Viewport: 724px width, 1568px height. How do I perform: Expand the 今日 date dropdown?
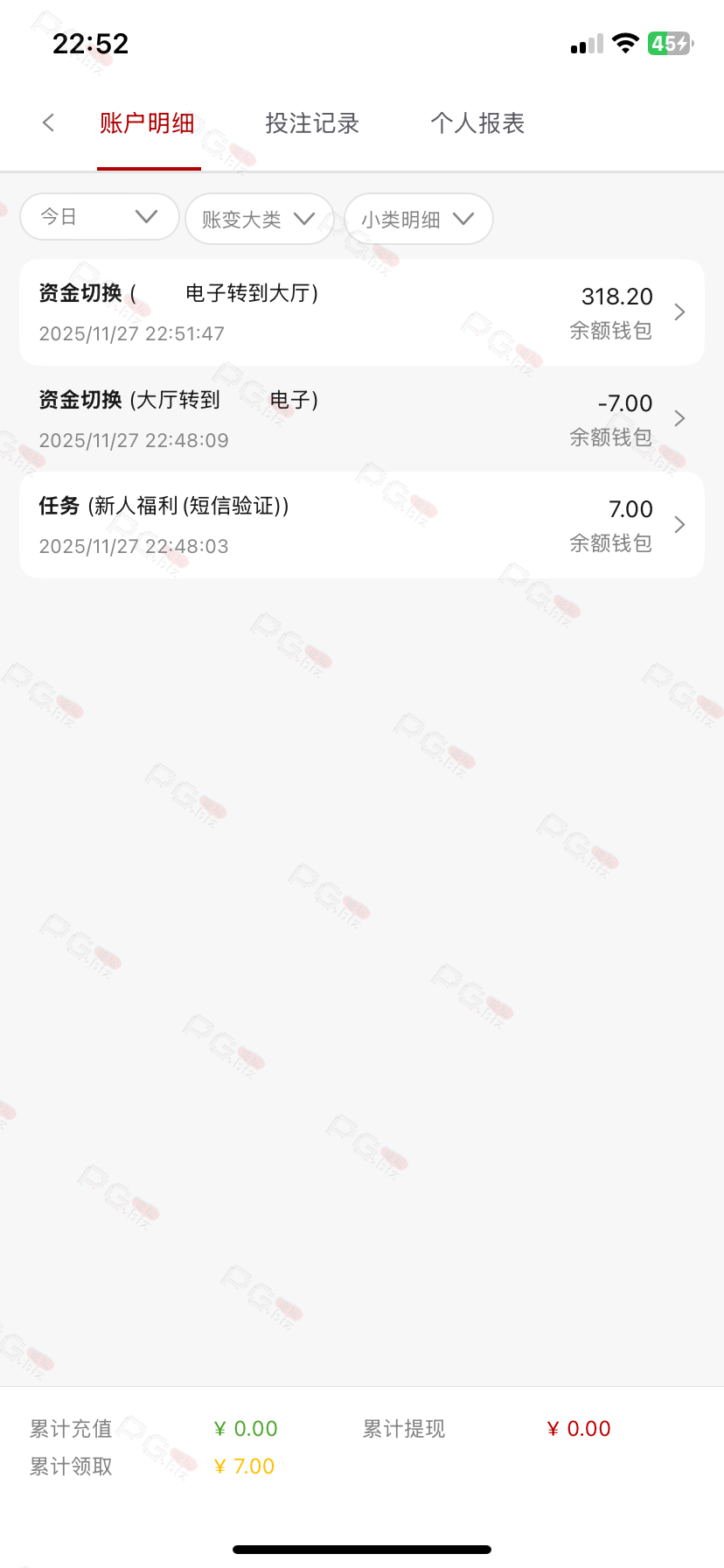(99, 217)
